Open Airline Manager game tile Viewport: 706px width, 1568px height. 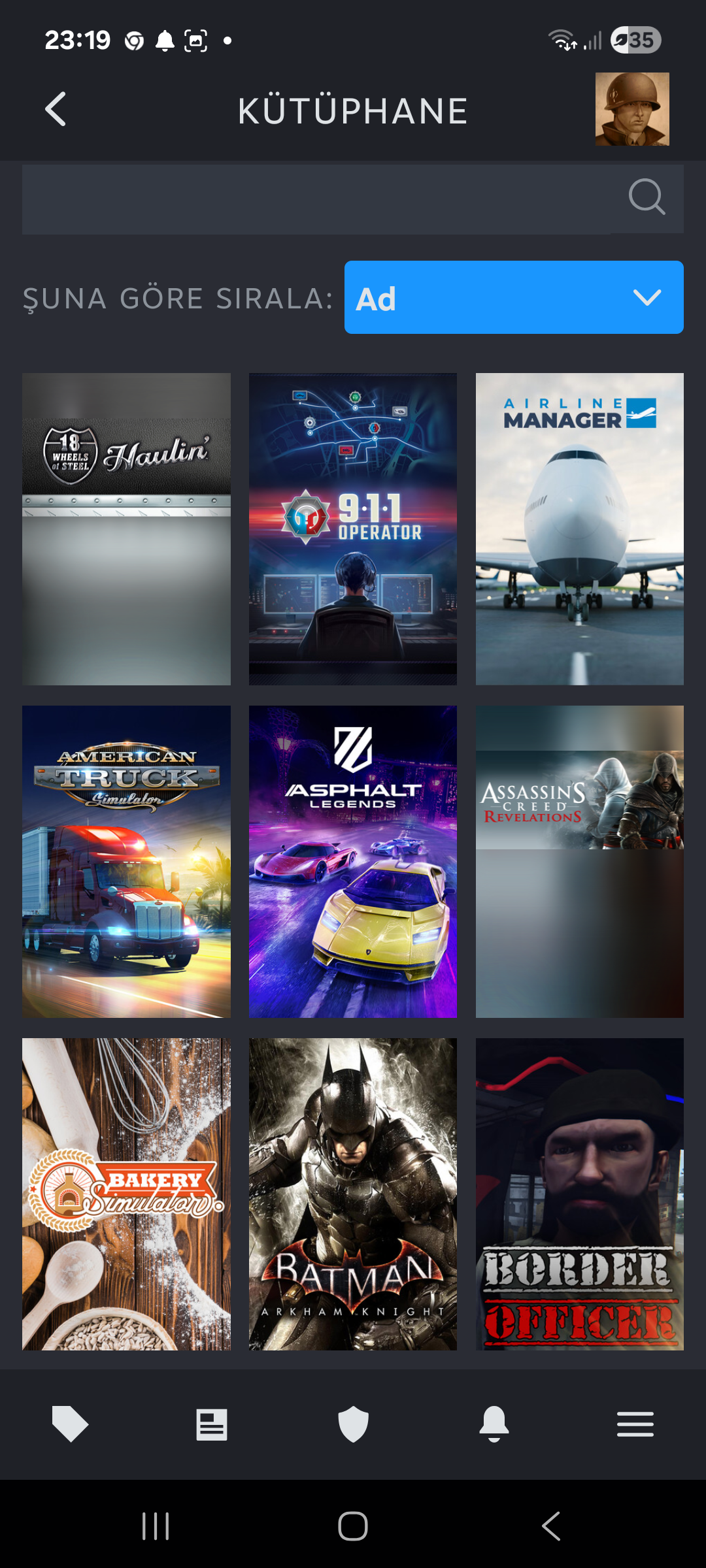[x=579, y=529]
